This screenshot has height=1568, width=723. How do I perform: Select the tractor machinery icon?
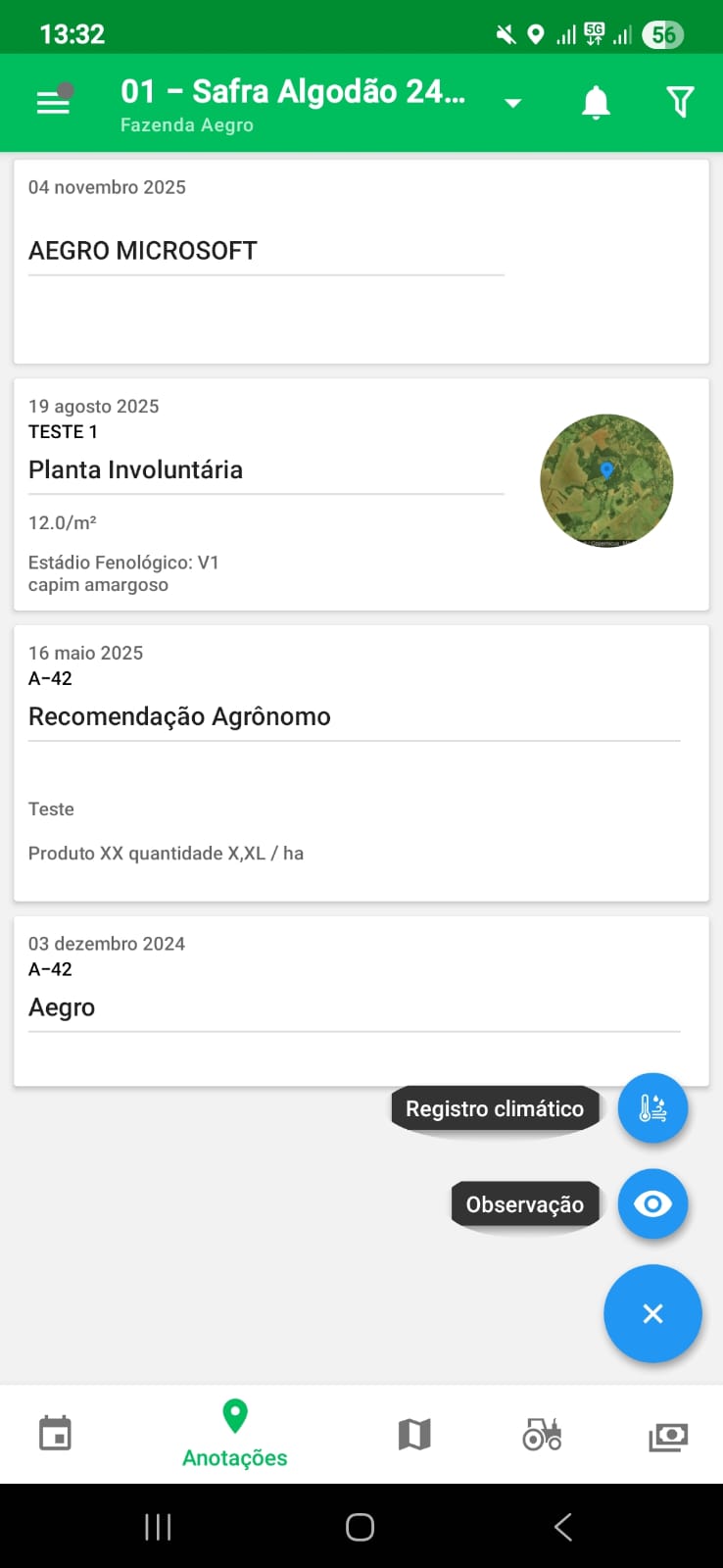[x=541, y=1432]
